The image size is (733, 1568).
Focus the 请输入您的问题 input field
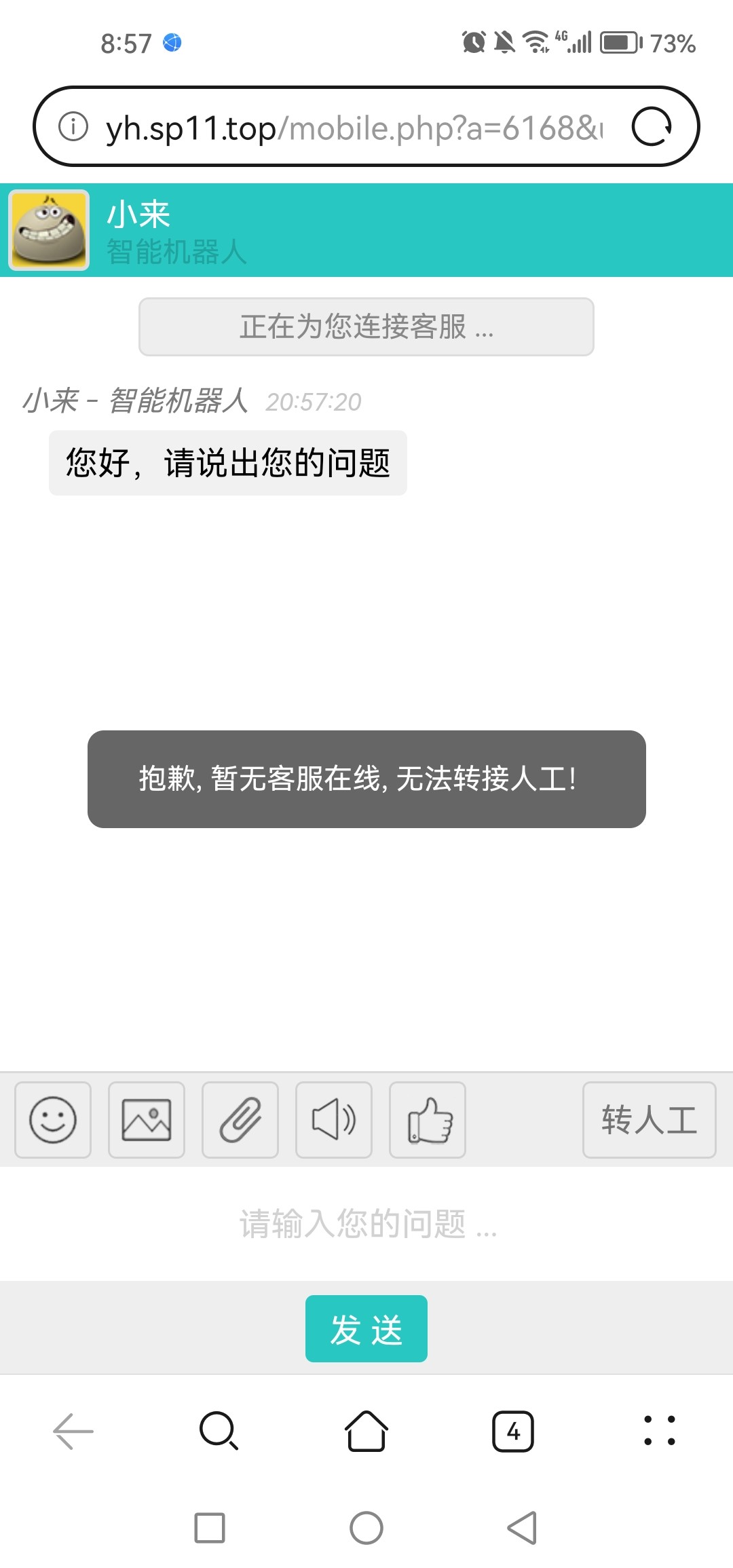point(366,1223)
